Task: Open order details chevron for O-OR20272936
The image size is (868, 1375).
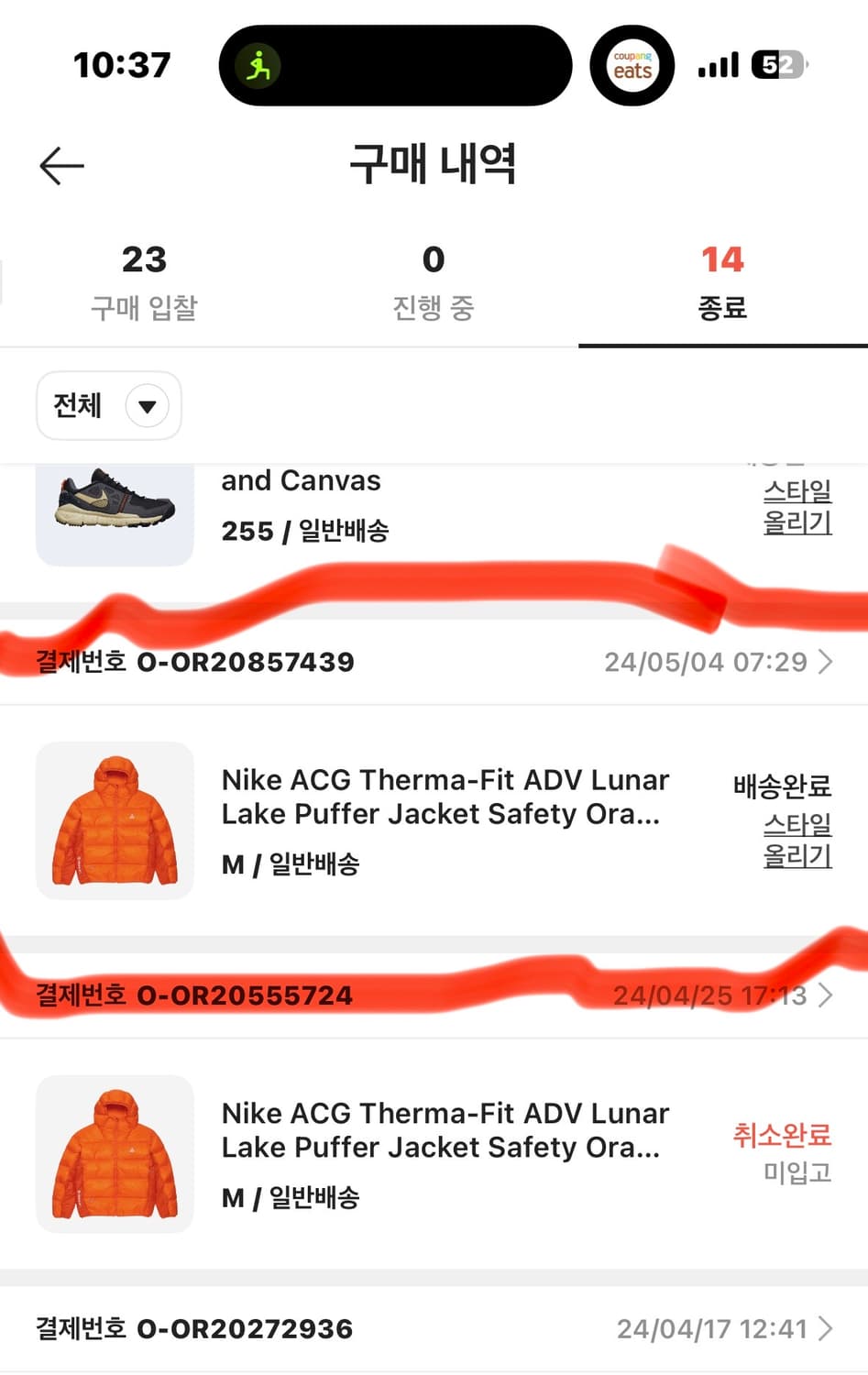Action: pyautogui.click(x=828, y=1329)
